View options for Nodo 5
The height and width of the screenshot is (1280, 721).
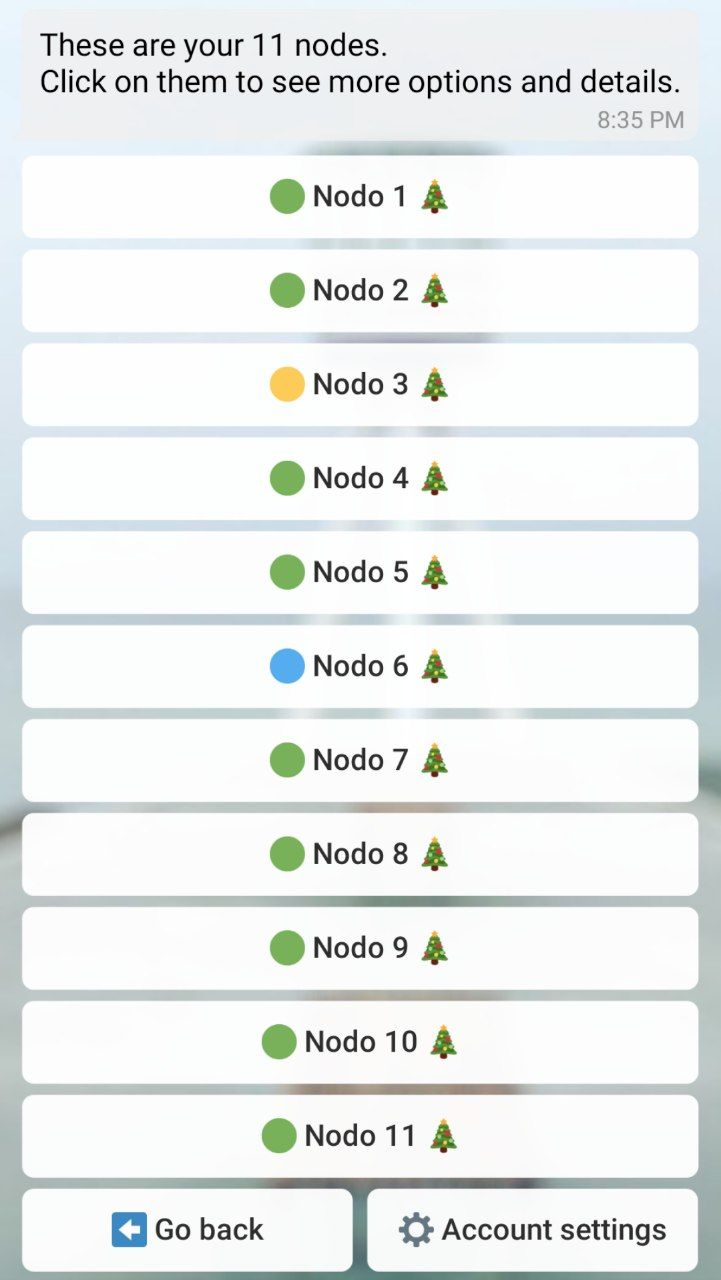pyautogui.click(x=360, y=573)
